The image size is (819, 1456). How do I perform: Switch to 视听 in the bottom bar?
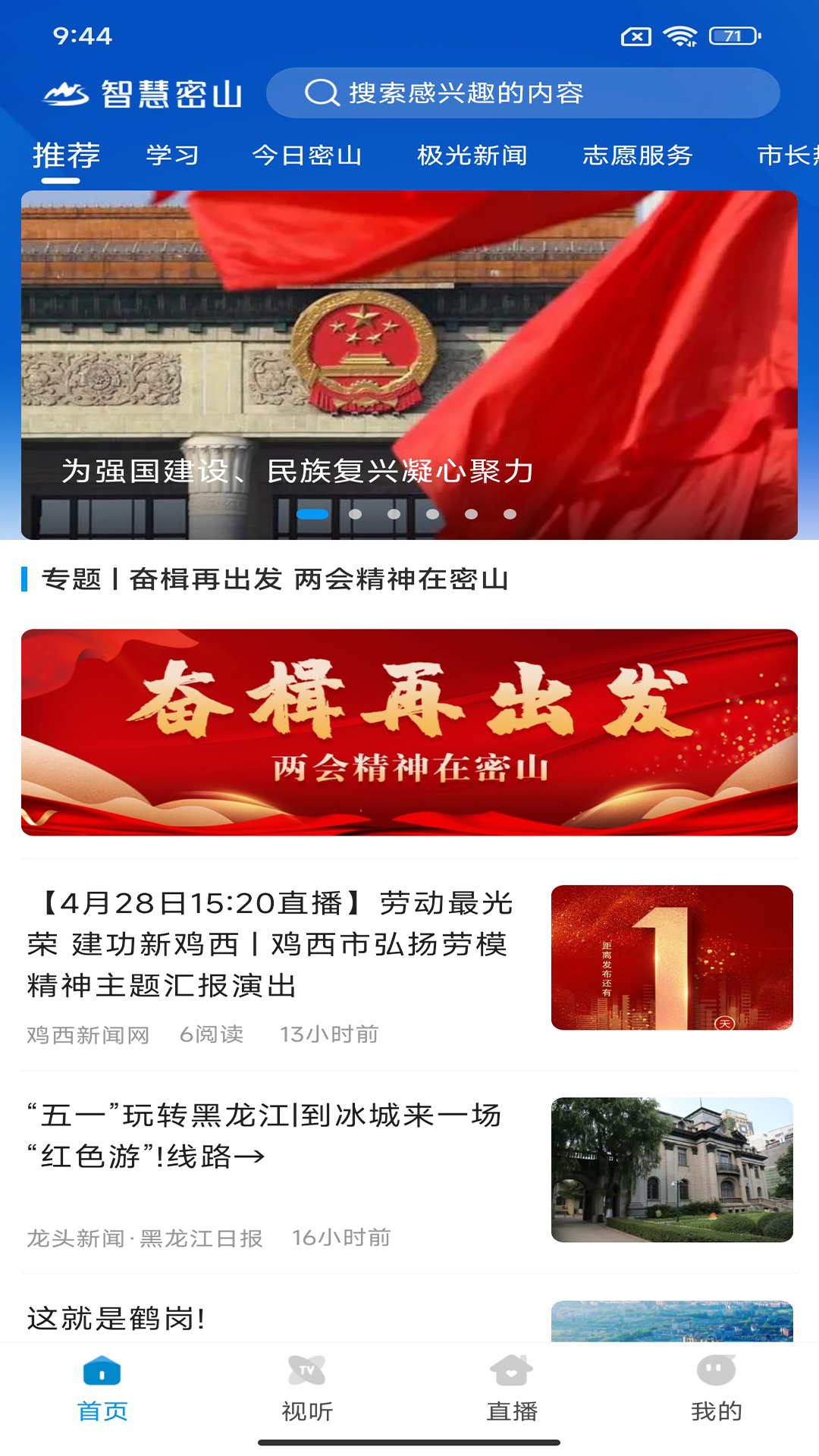coord(307,1389)
